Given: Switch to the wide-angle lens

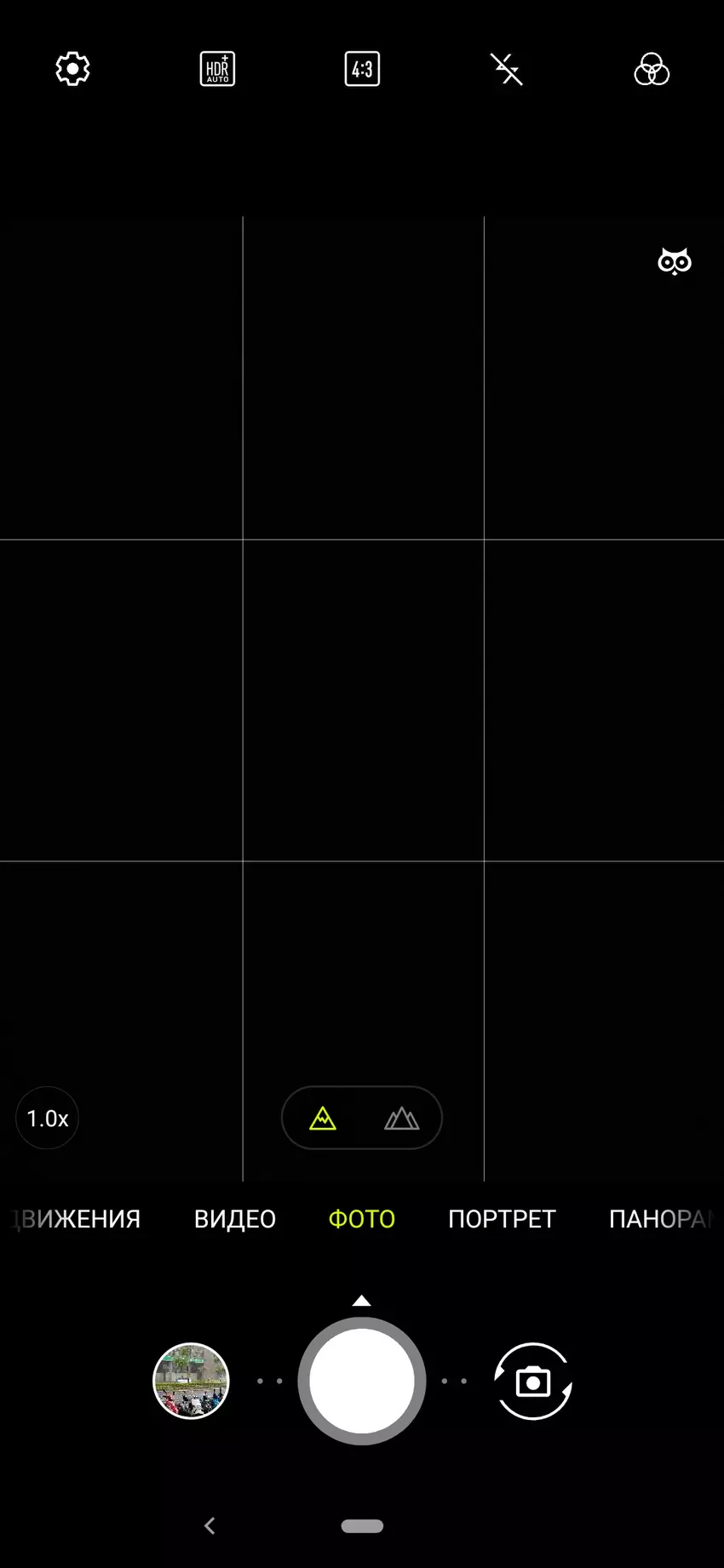Looking at the screenshot, I should click(401, 1118).
